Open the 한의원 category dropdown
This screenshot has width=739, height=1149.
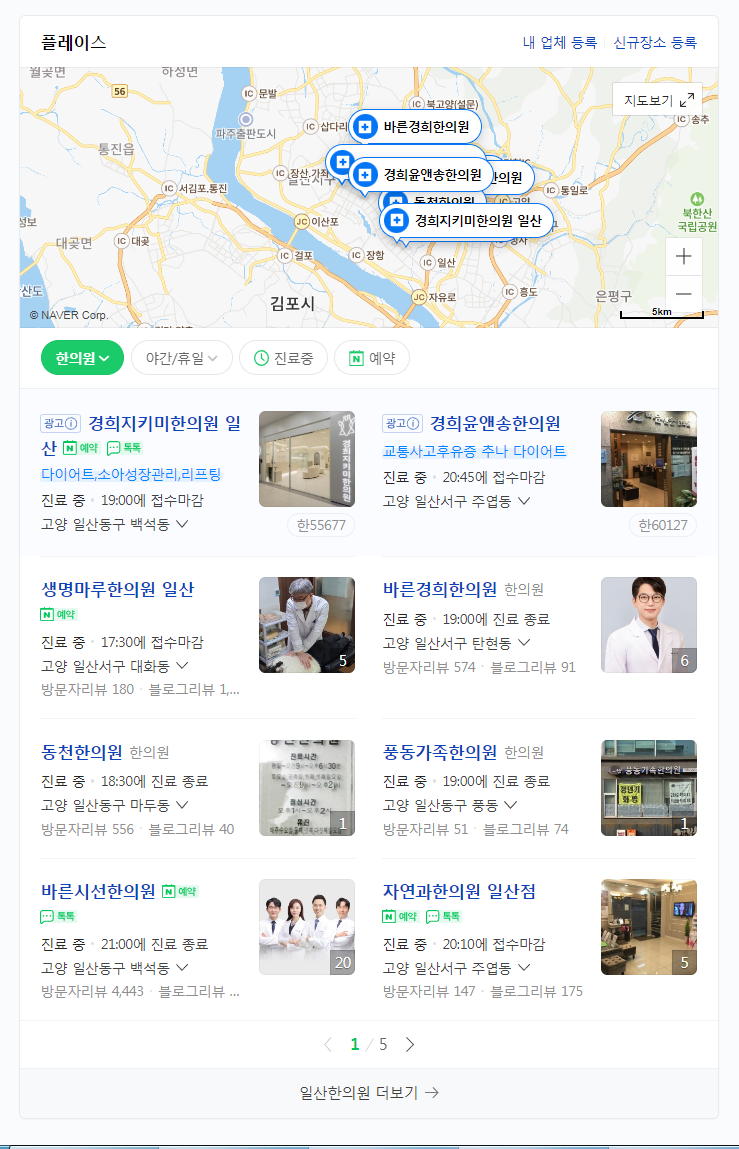tap(82, 358)
